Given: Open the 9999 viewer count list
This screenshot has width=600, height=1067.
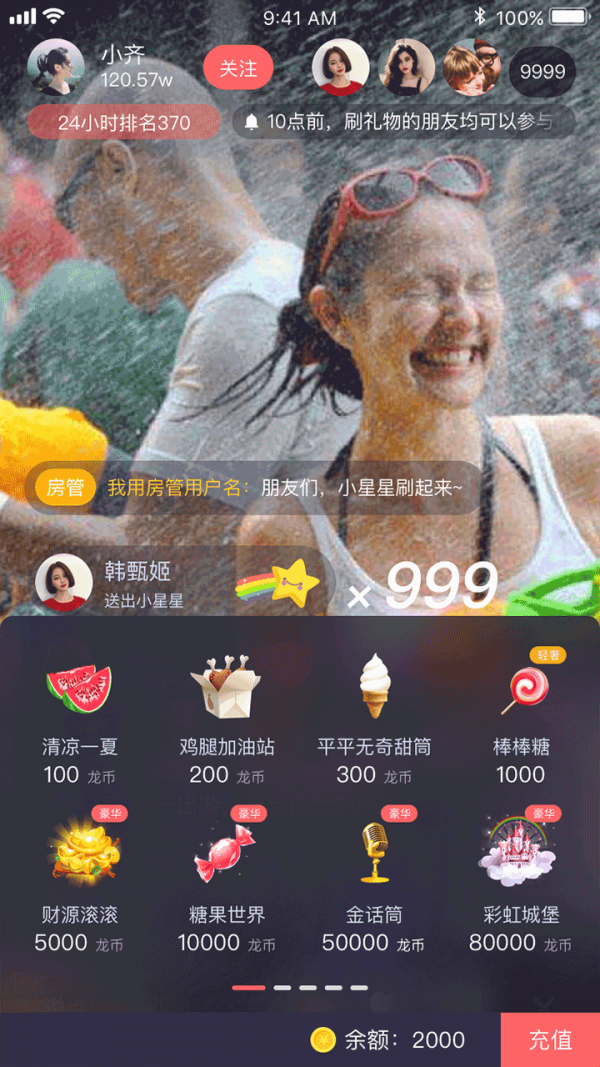Looking at the screenshot, I should [543, 72].
